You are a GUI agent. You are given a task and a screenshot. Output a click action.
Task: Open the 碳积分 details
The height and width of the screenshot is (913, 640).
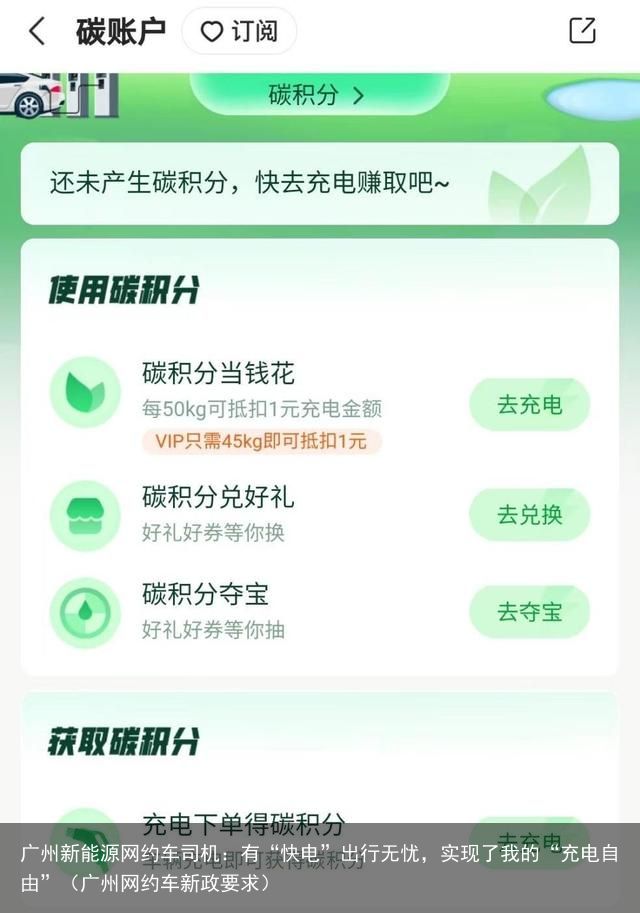(x=316, y=96)
